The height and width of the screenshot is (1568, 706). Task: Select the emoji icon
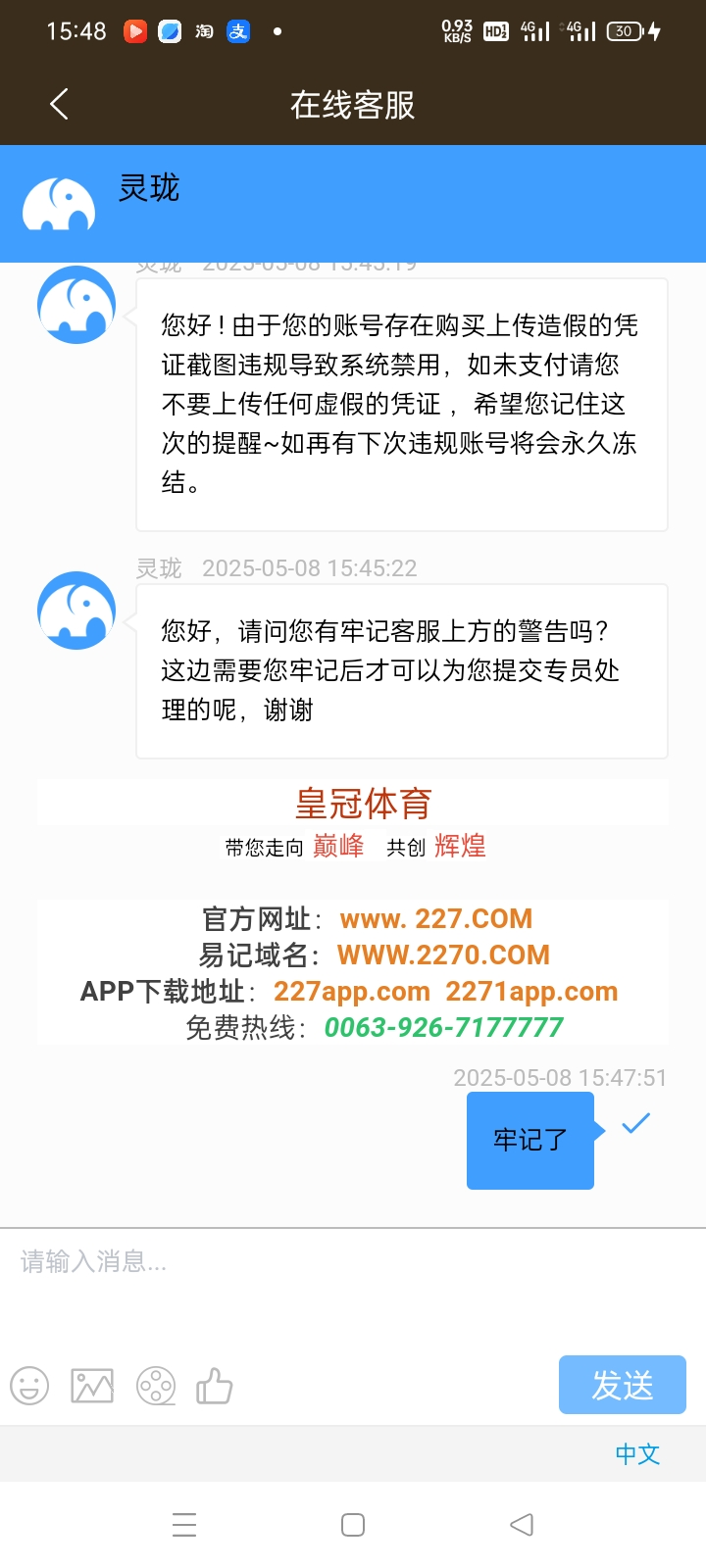29,1385
